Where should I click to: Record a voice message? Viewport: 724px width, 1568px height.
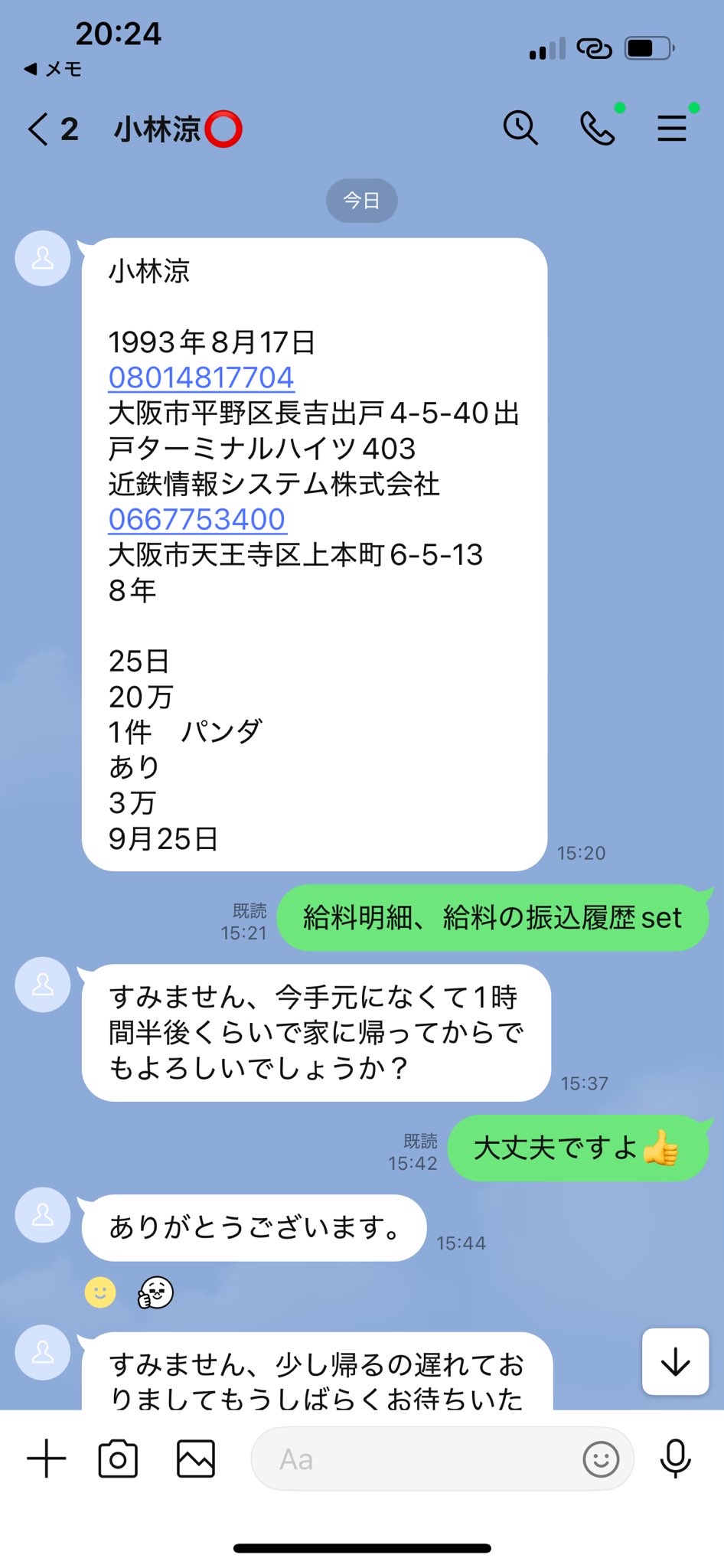coord(675,1459)
